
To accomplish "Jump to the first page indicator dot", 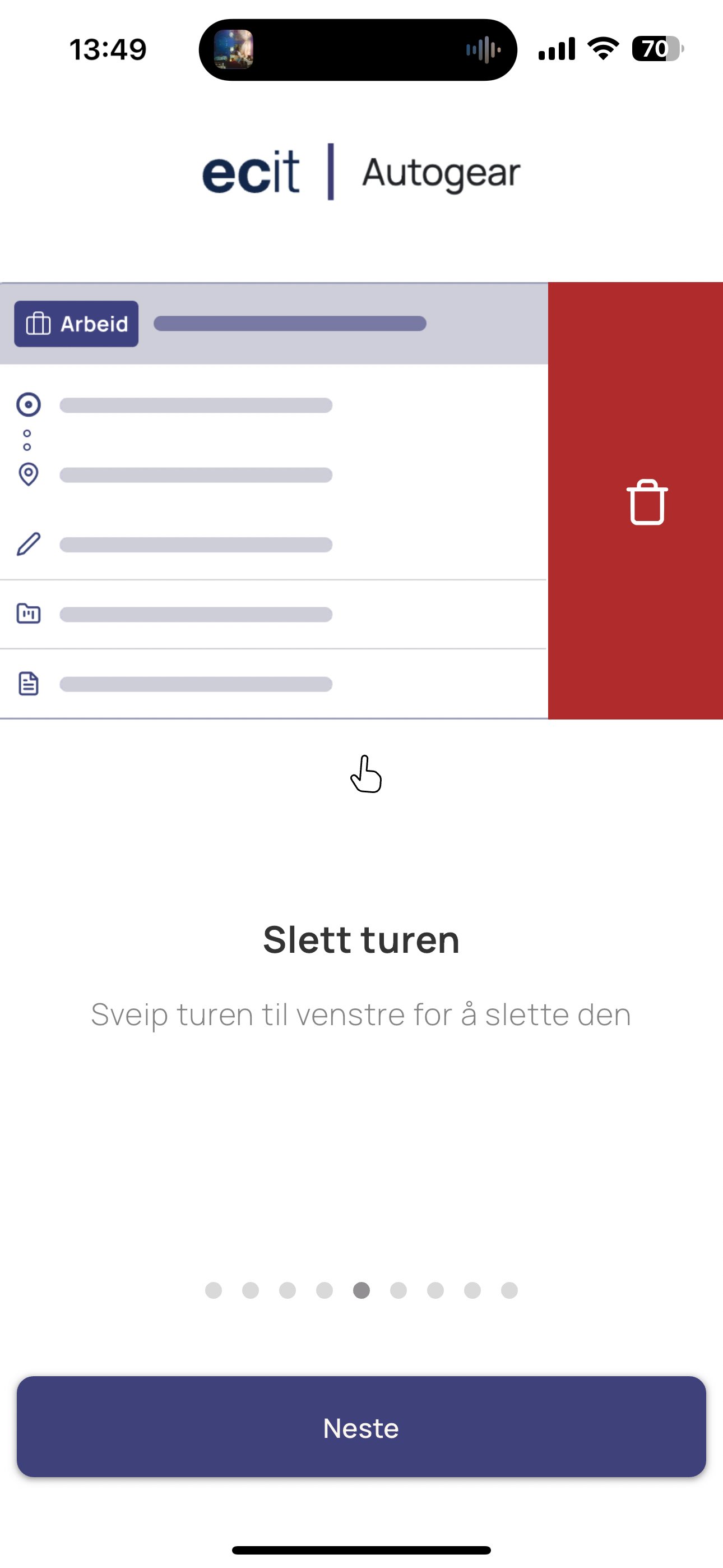I will (214, 1290).
